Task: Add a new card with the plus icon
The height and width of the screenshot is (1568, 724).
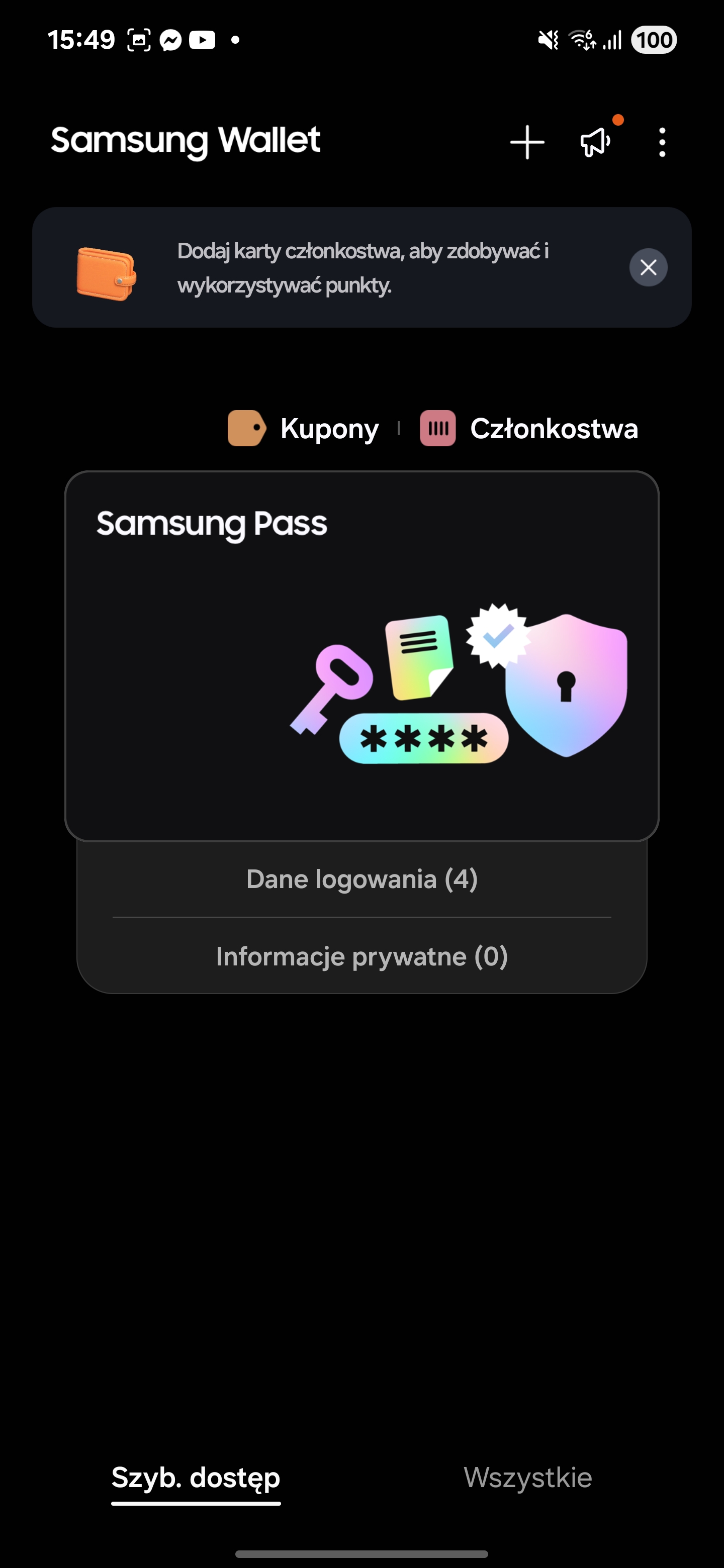Action: coord(527,142)
